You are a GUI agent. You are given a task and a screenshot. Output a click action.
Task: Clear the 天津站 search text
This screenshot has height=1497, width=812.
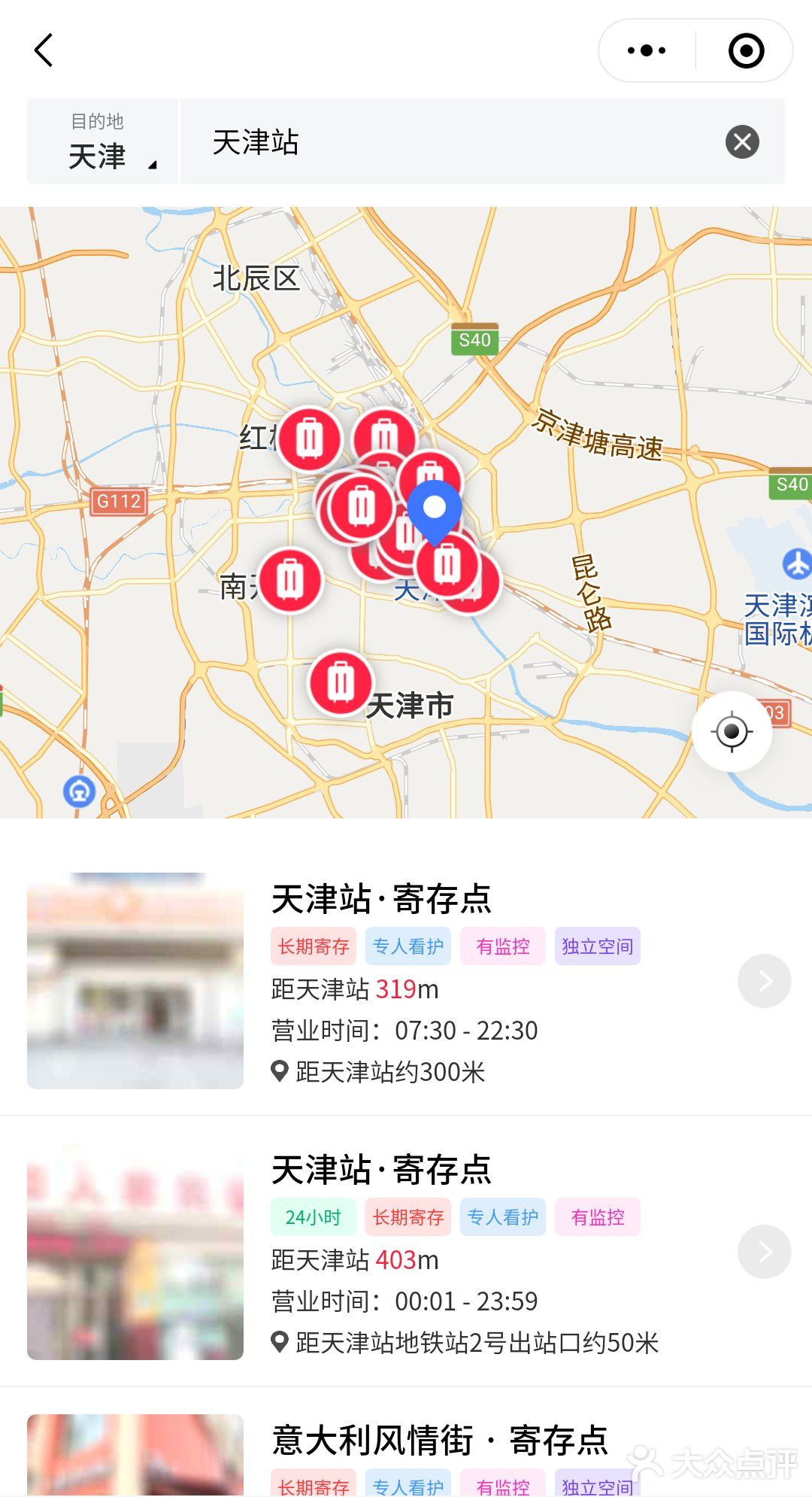[x=742, y=142]
